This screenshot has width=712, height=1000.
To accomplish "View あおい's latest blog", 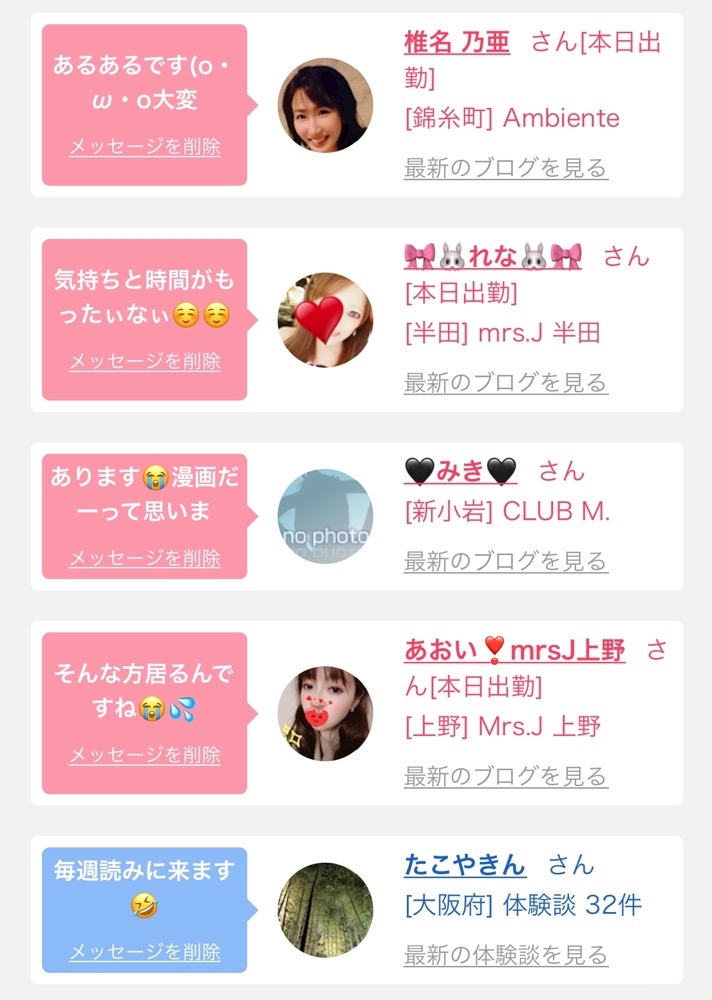I will coord(505,776).
